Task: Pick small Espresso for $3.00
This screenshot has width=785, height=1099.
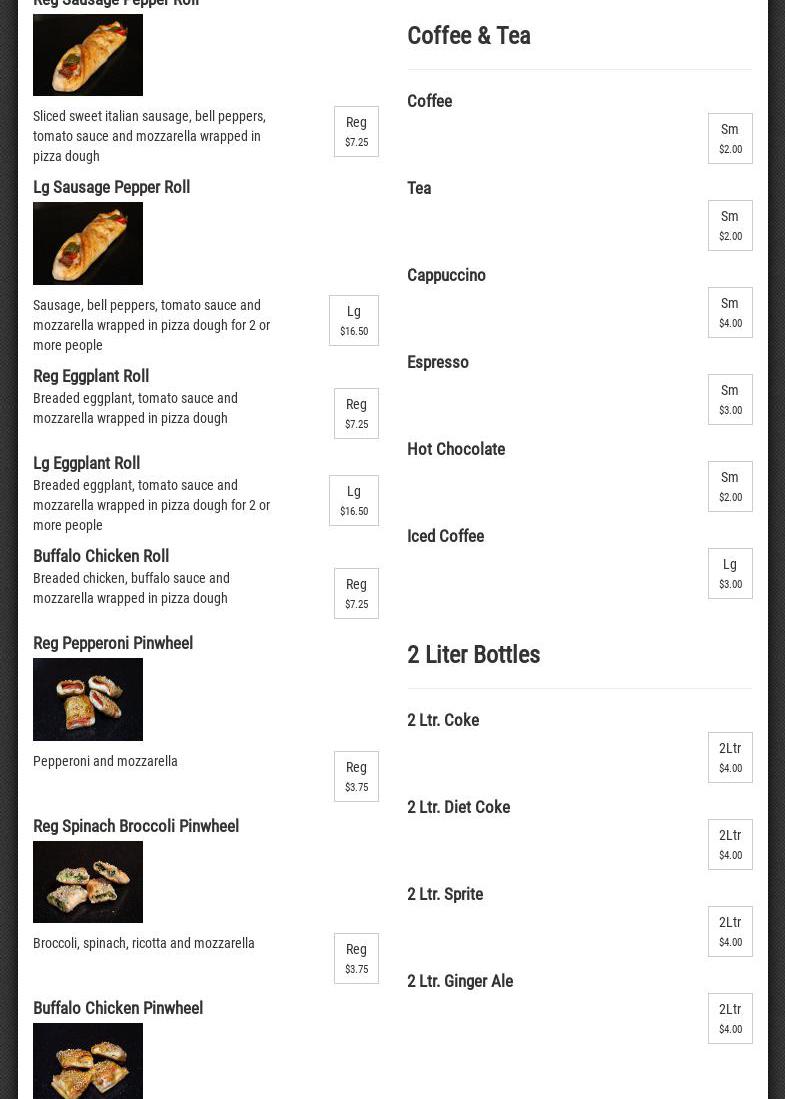Action: 730,399
